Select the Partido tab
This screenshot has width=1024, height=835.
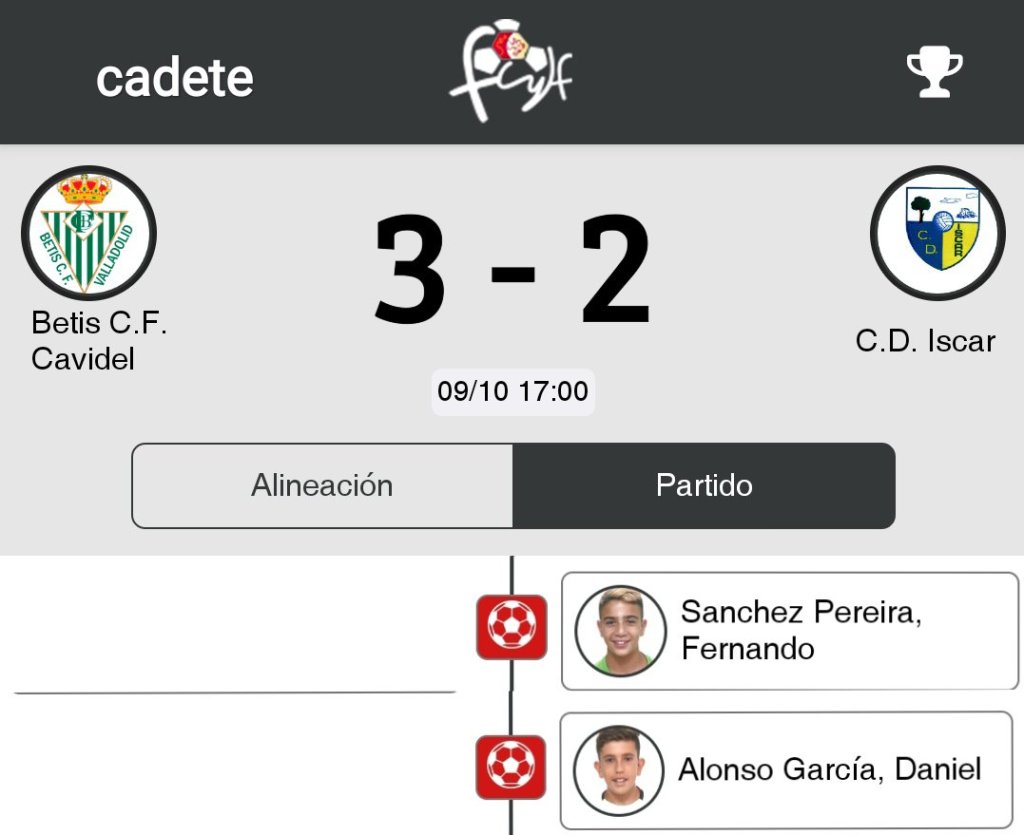[704, 486]
